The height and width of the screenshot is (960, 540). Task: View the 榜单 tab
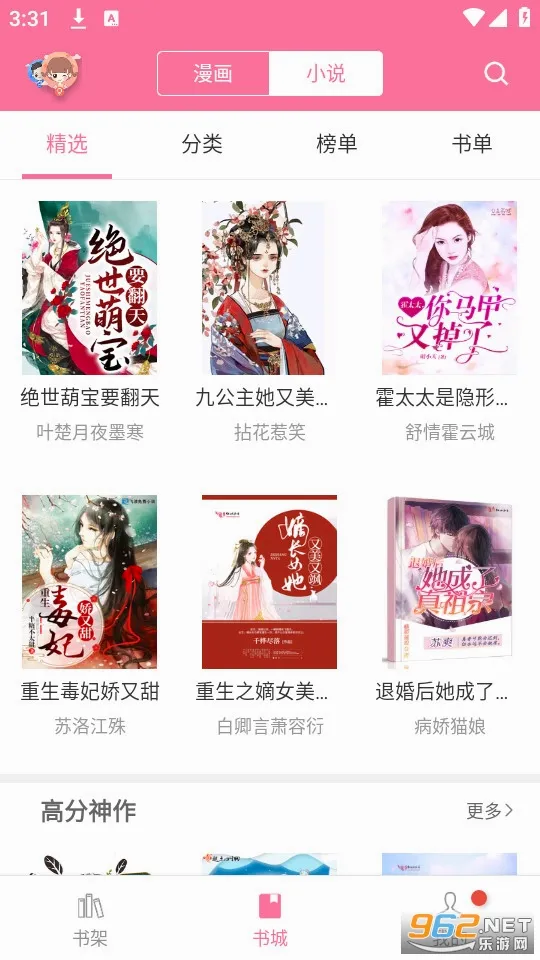pos(337,144)
